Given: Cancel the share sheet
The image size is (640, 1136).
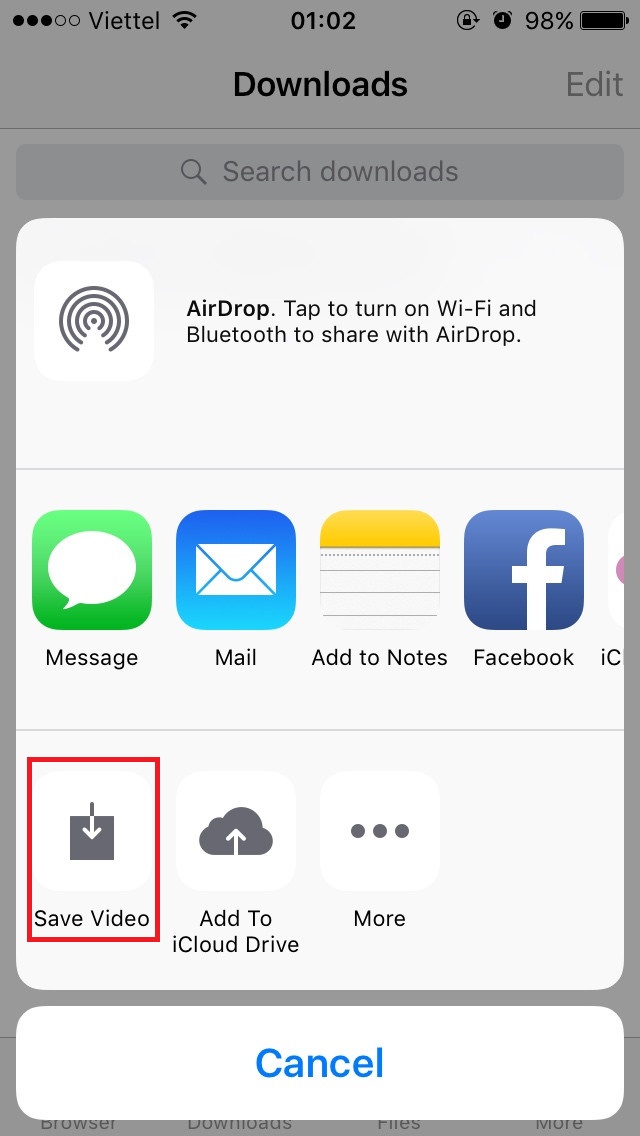Looking at the screenshot, I should pyautogui.click(x=320, y=1063).
